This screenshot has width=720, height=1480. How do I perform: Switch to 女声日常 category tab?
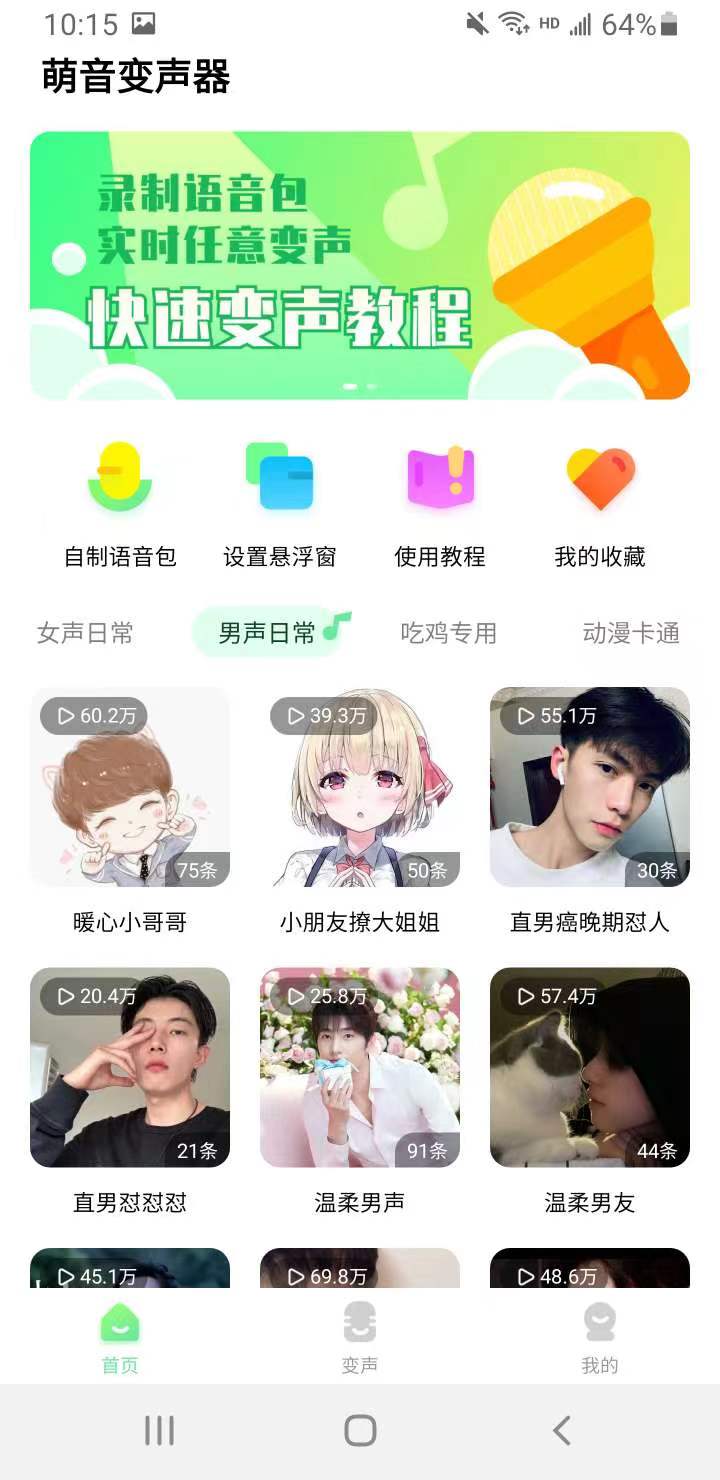pyautogui.click(x=85, y=633)
